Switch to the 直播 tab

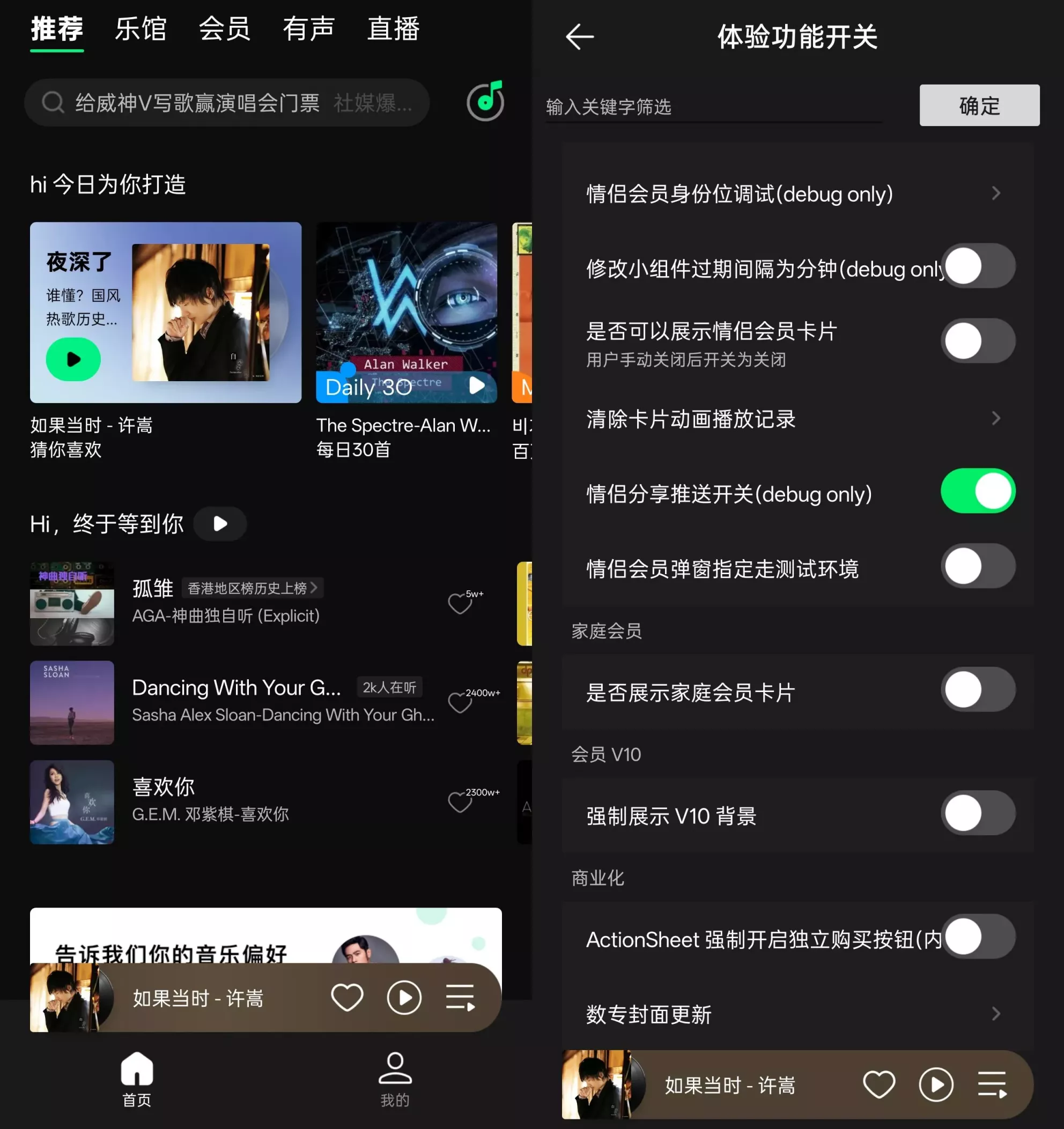tap(393, 29)
